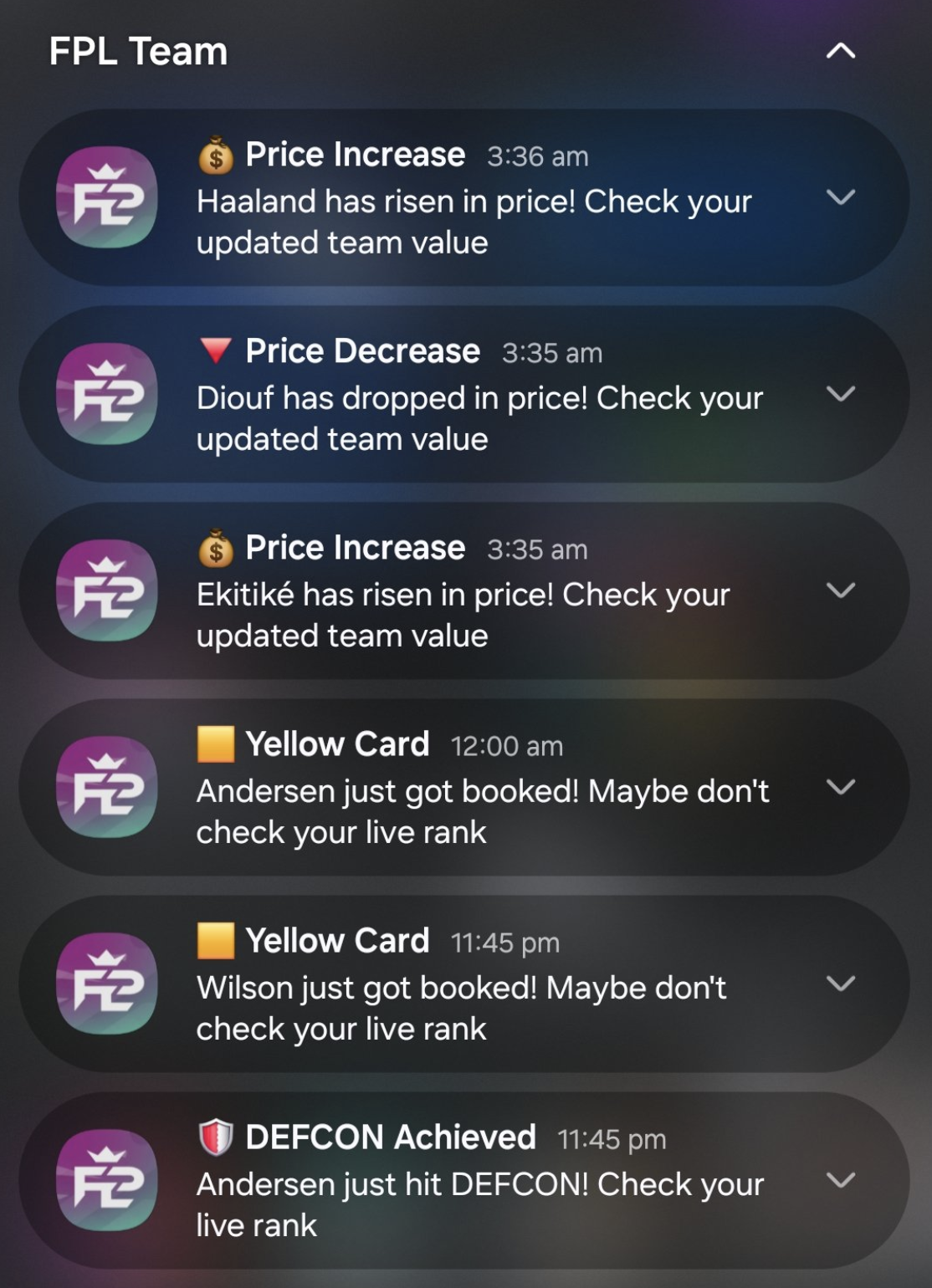Expand the Diouf price decrease notification
932x1288 pixels.
pos(840,394)
